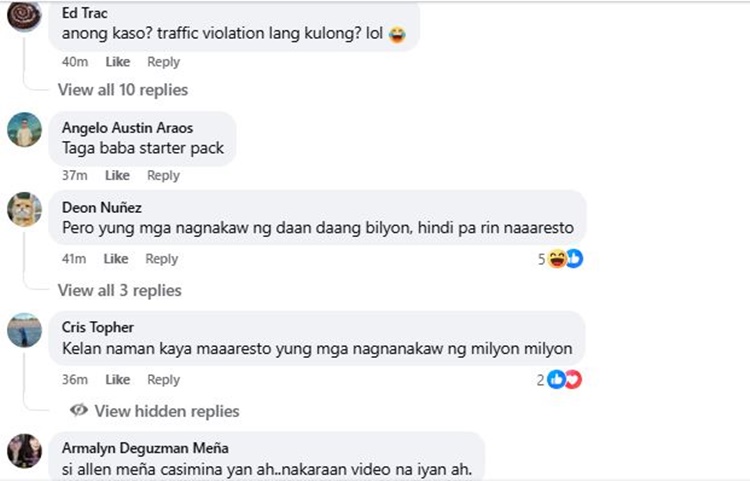Viewport: 750px width, 481px height.
Task: Like Angelo Austin Araos's comment
Action: (118, 176)
